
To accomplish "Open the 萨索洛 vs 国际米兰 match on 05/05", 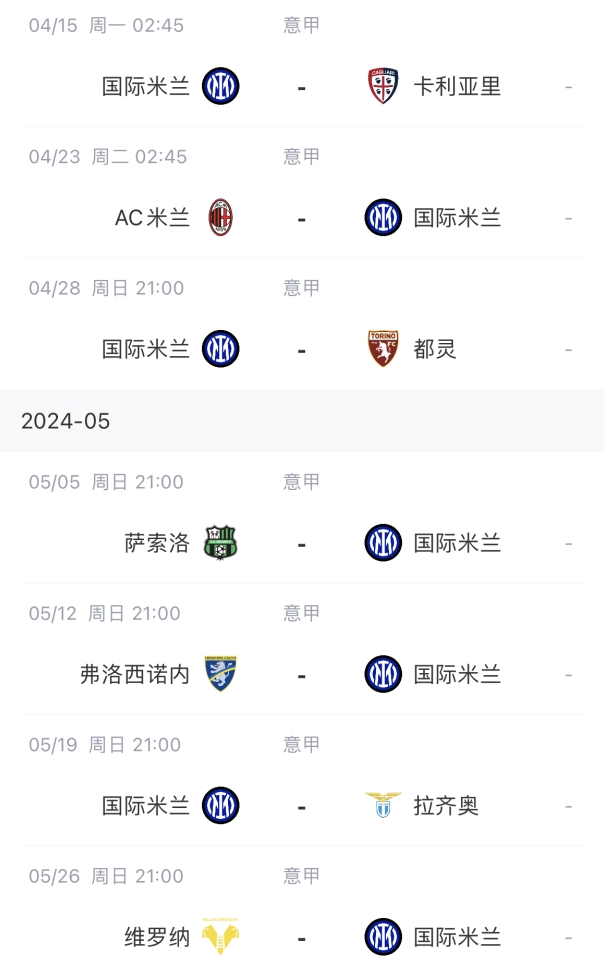I will point(301,543).
